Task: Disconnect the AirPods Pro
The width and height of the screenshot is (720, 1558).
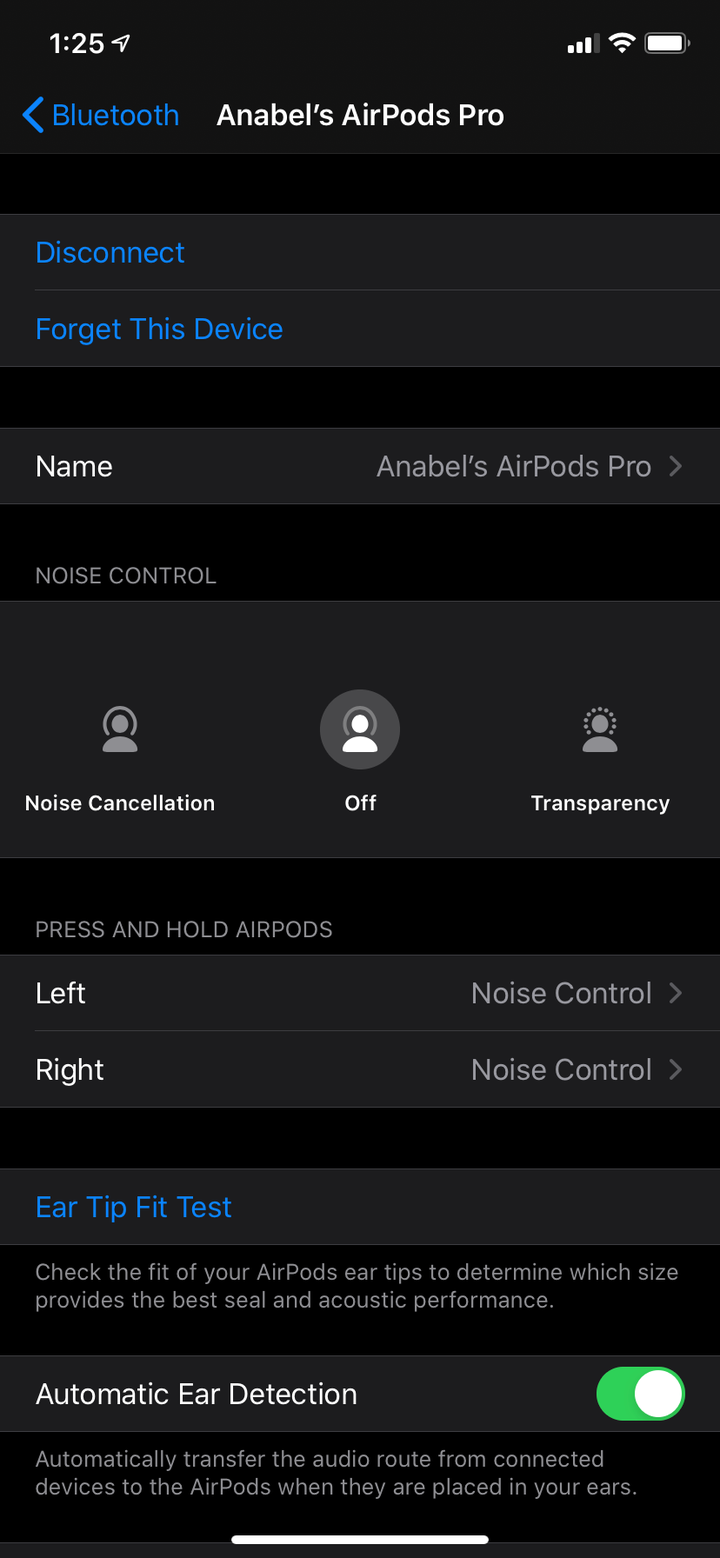Action: [x=110, y=253]
